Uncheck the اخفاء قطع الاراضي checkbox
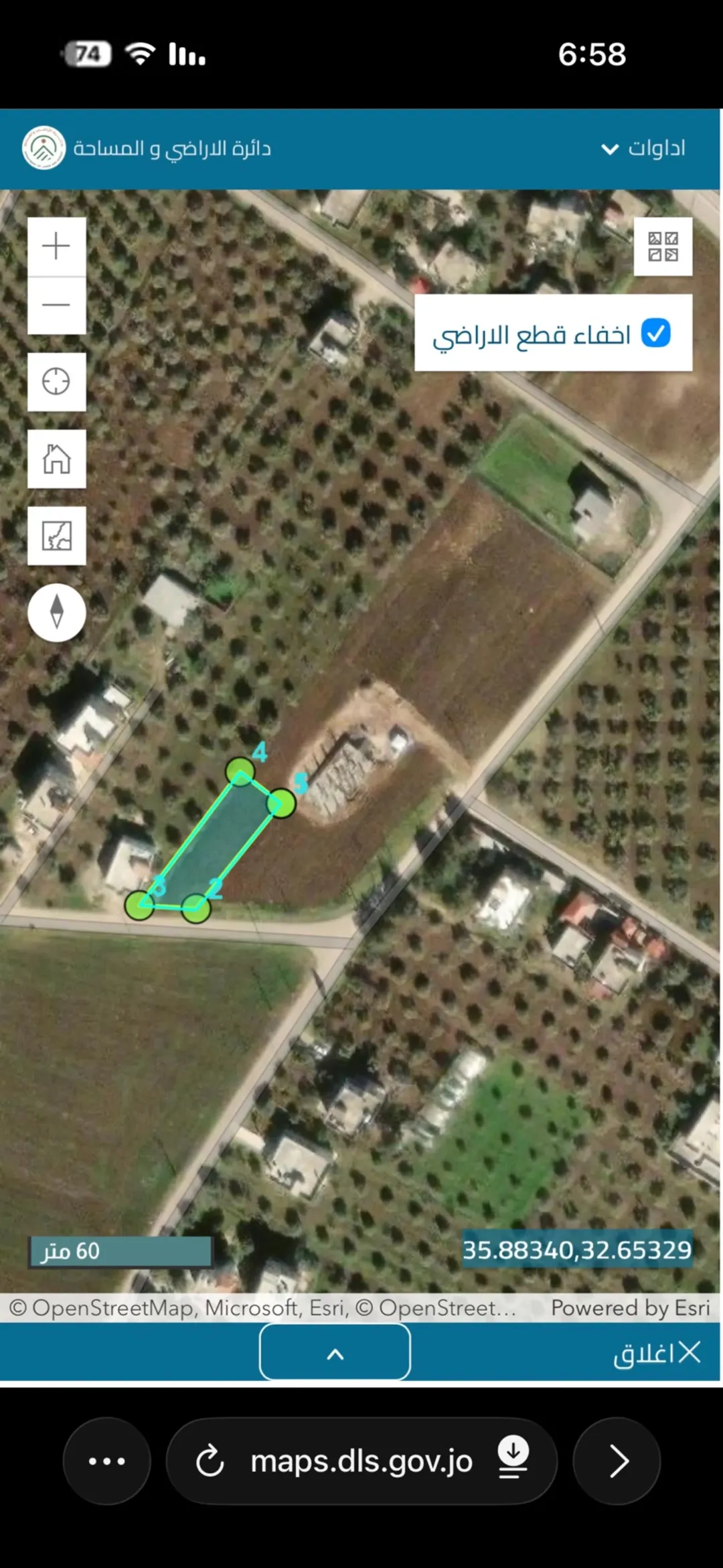The width and height of the screenshot is (723, 1568). point(655,333)
